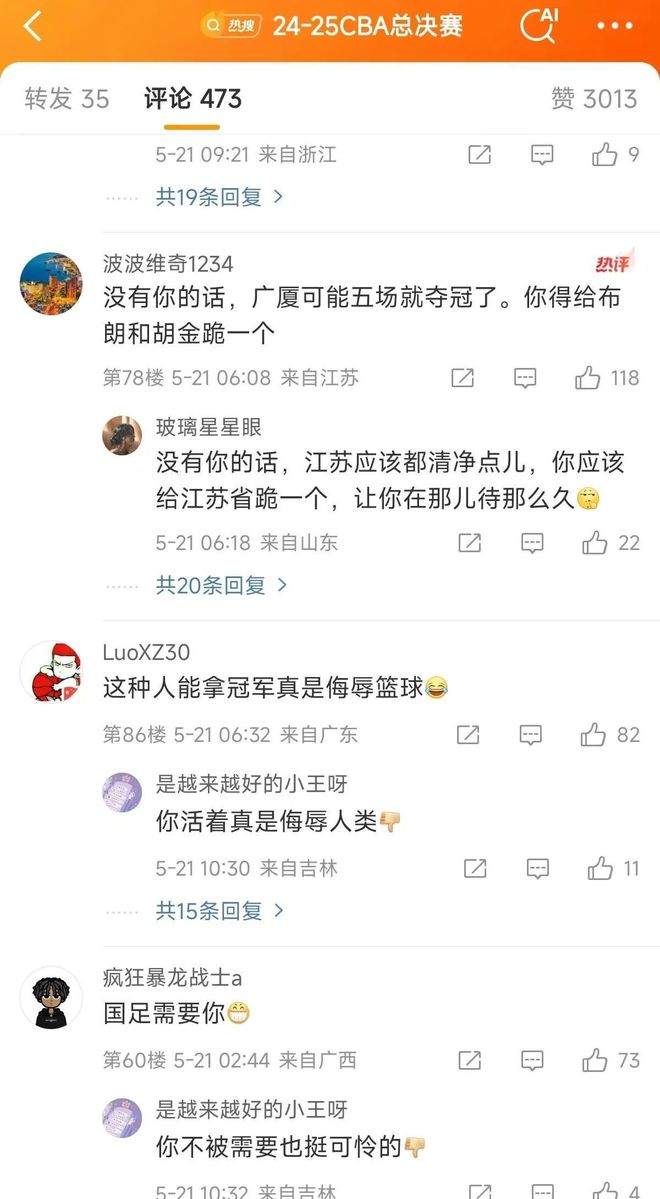Expand 共15条回复 replies

coord(219,911)
